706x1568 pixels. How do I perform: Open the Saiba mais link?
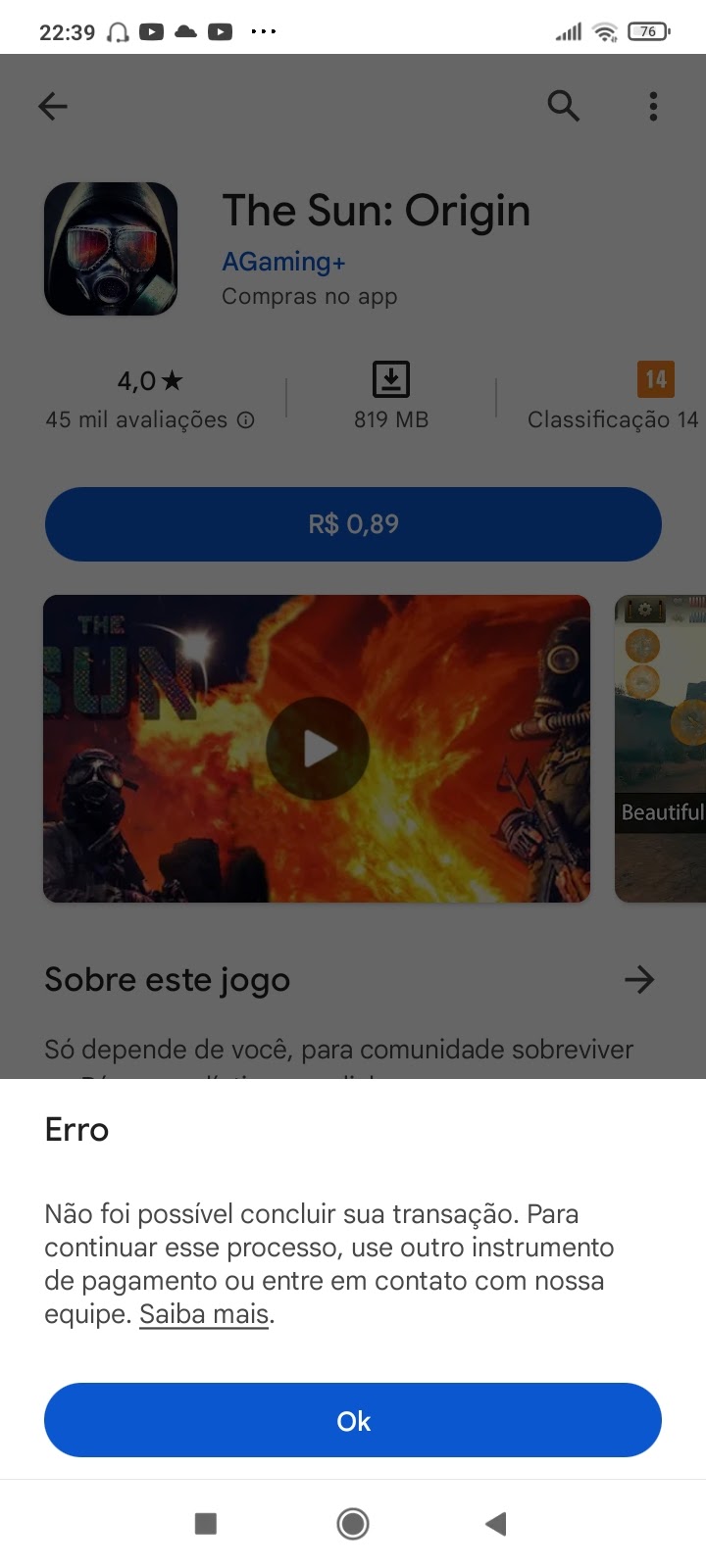click(x=204, y=1314)
